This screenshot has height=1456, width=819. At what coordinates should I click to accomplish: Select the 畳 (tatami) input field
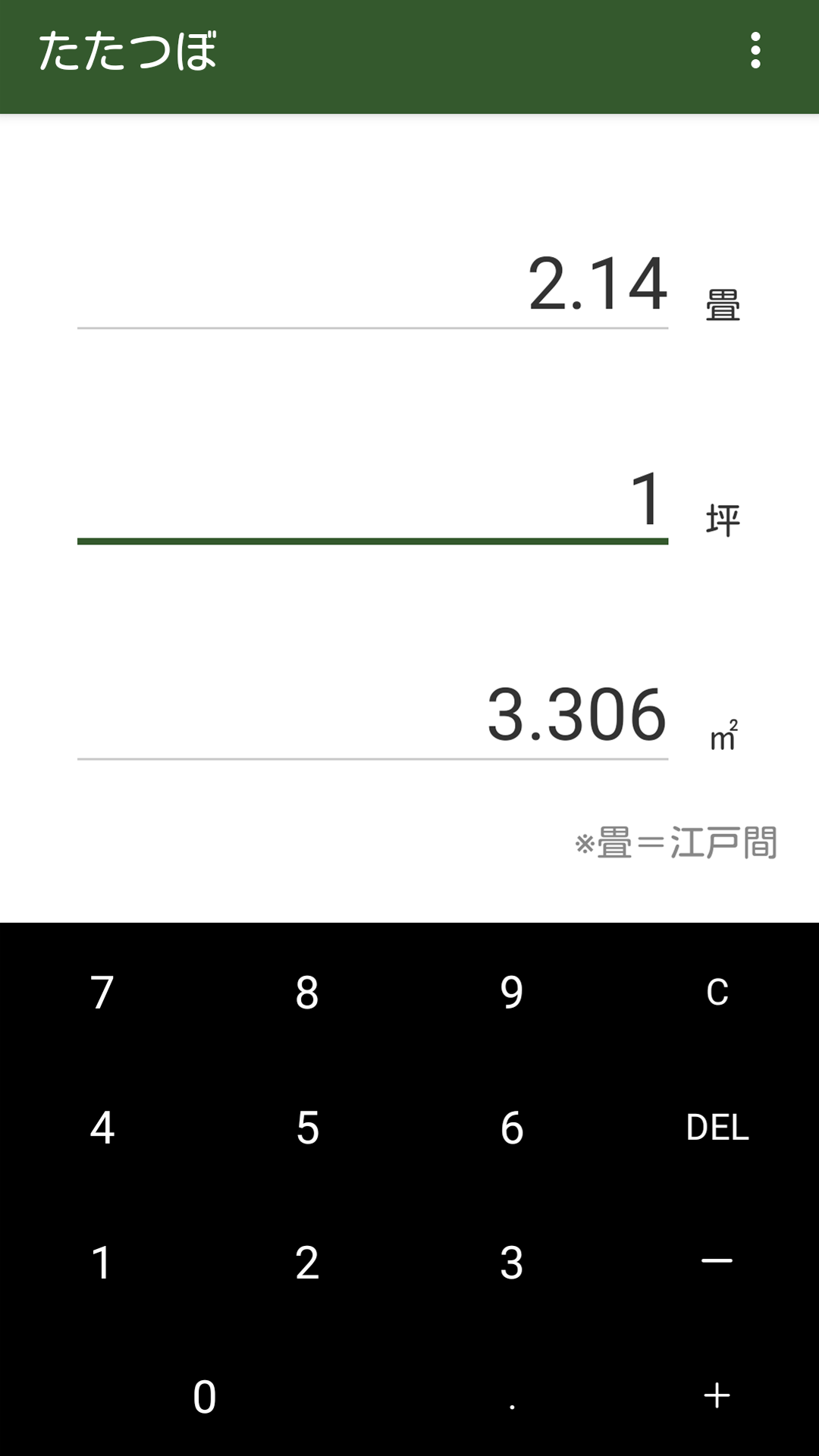[372, 284]
